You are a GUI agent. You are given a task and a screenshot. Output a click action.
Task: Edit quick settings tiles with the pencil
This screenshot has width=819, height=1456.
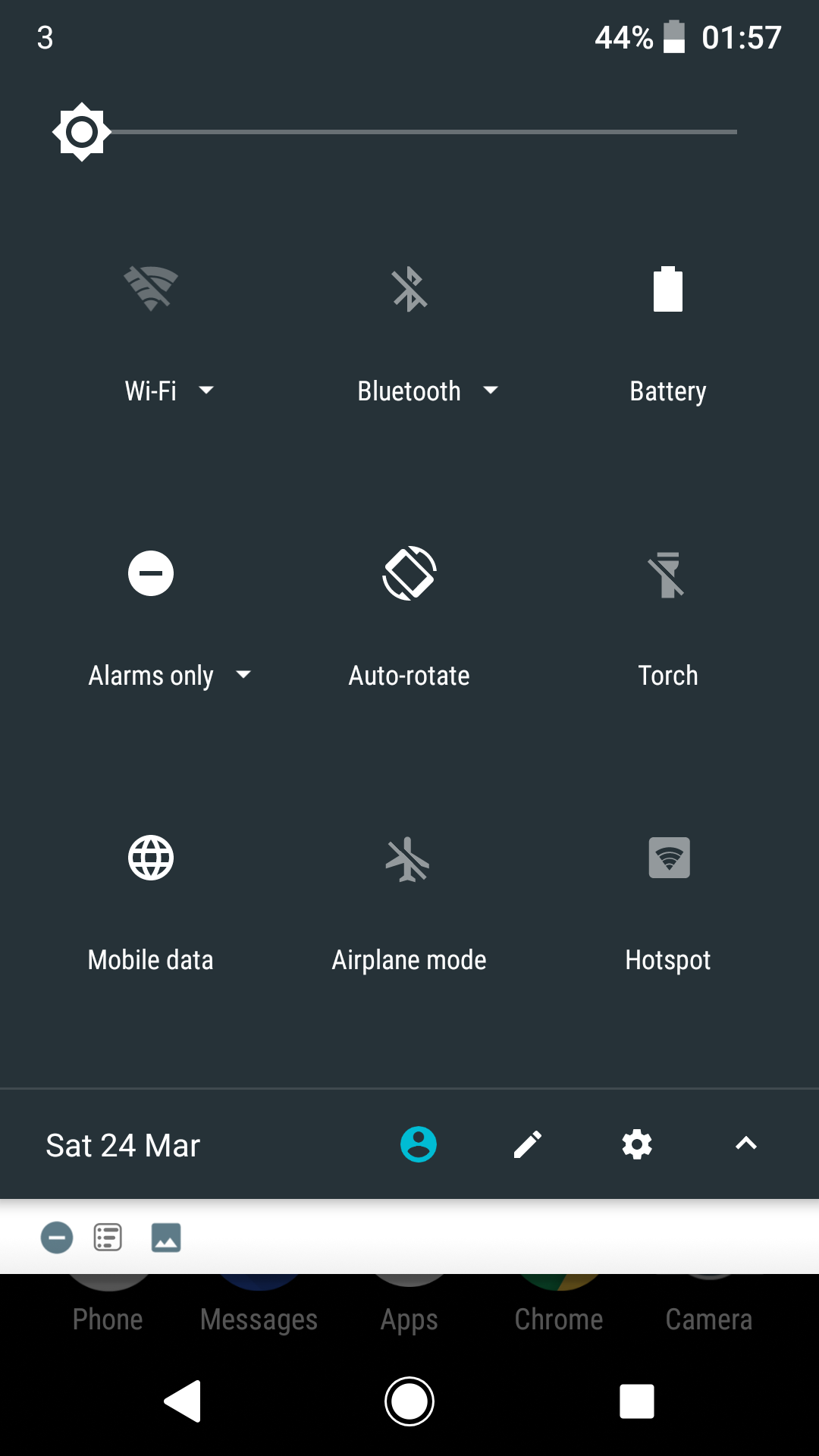pyautogui.click(x=528, y=1144)
